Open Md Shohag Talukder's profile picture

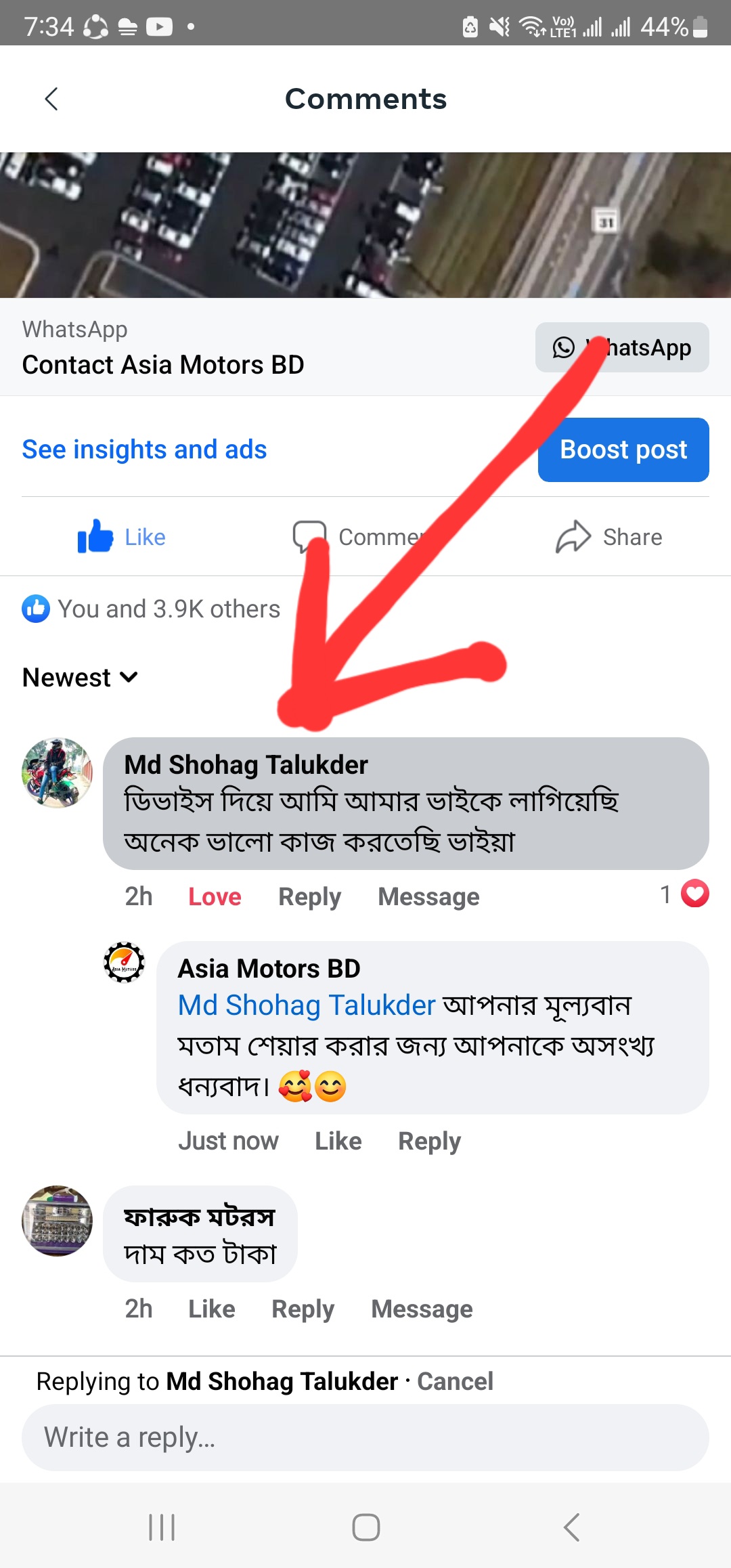pos(58,772)
